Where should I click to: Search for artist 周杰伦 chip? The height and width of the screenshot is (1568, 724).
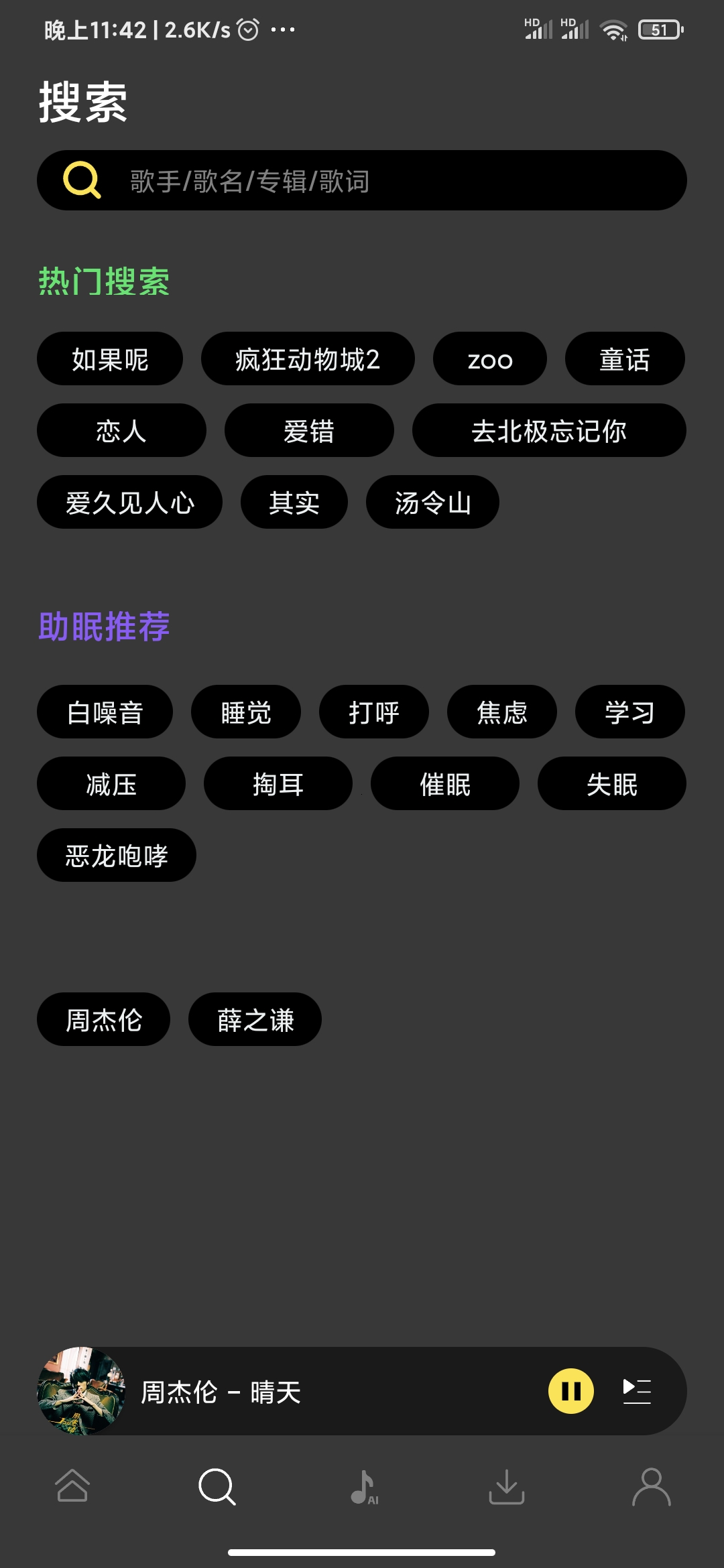click(x=103, y=1020)
